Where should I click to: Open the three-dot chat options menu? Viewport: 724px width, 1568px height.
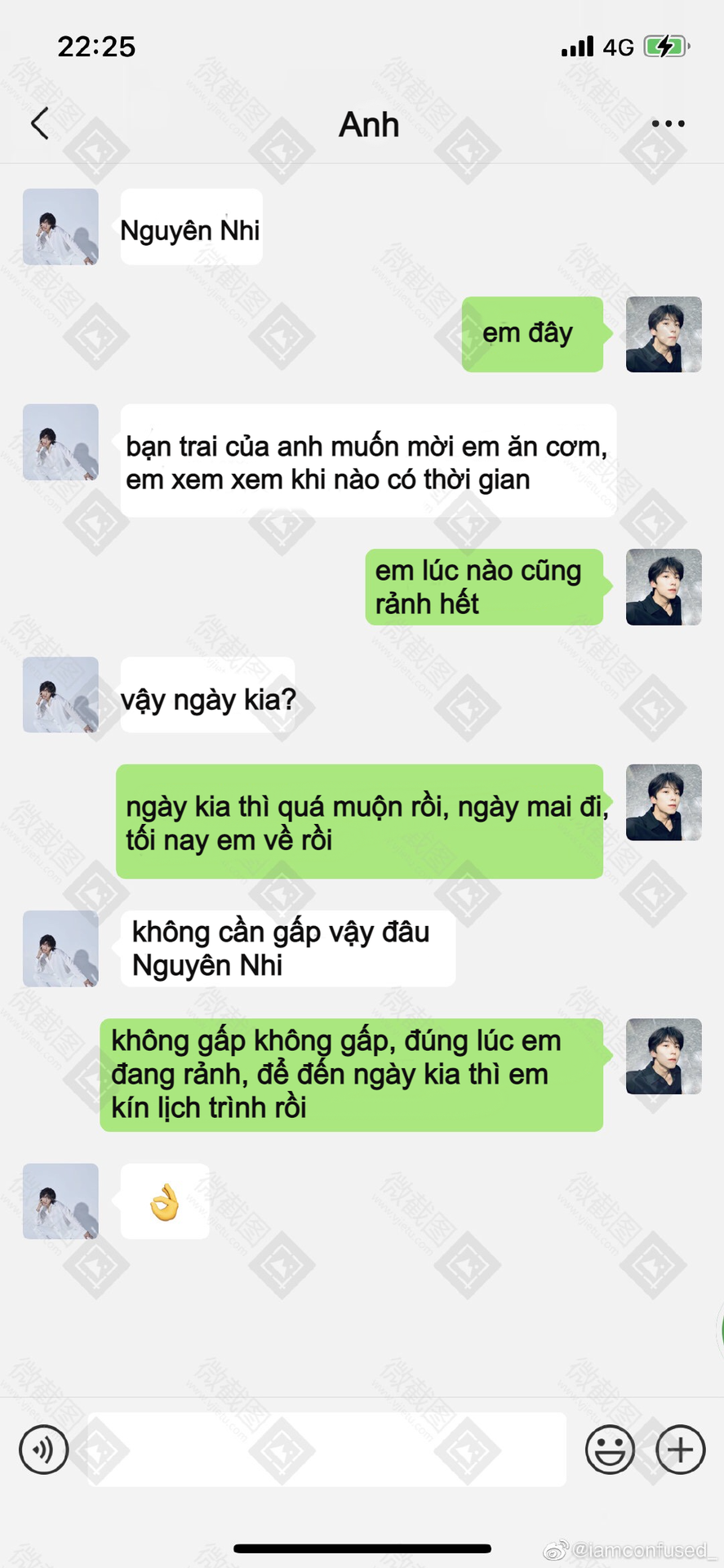click(x=668, y=124)
